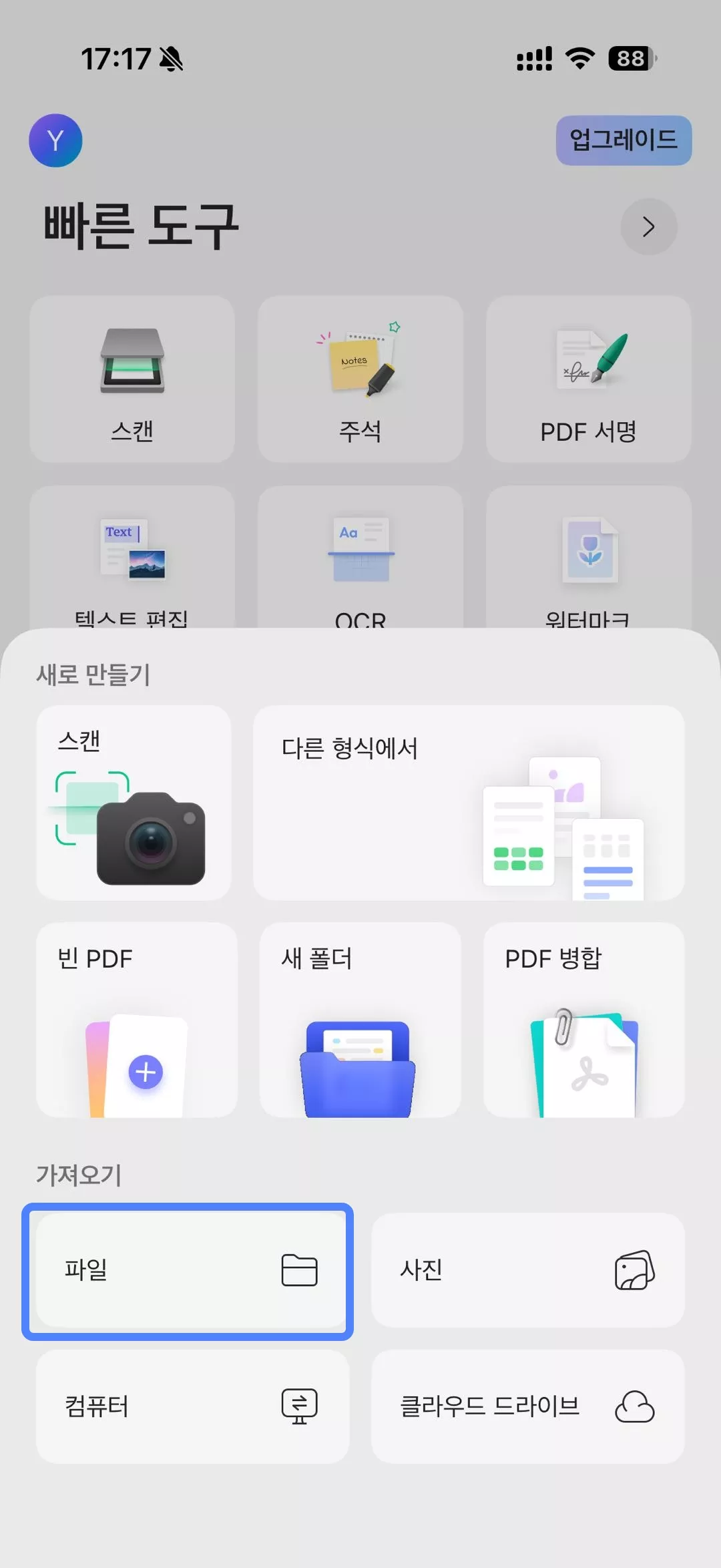Create a 빈 PDF blank document
Image resolution: width=721 pixels, height=1568 pixels.
pos(136,1020)
